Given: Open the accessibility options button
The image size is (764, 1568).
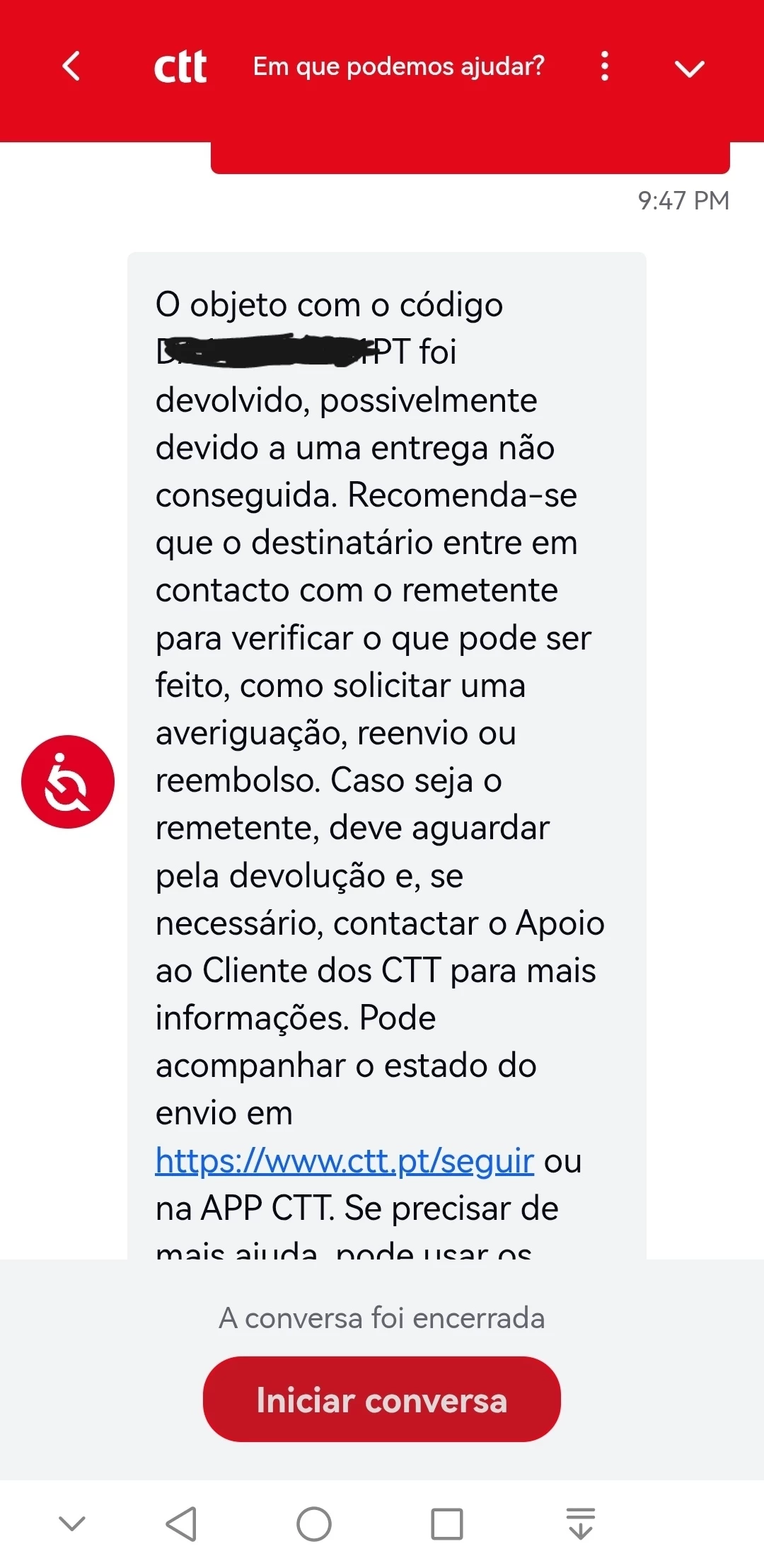Looking at the screenshot, I should click(x=68, y=782).
